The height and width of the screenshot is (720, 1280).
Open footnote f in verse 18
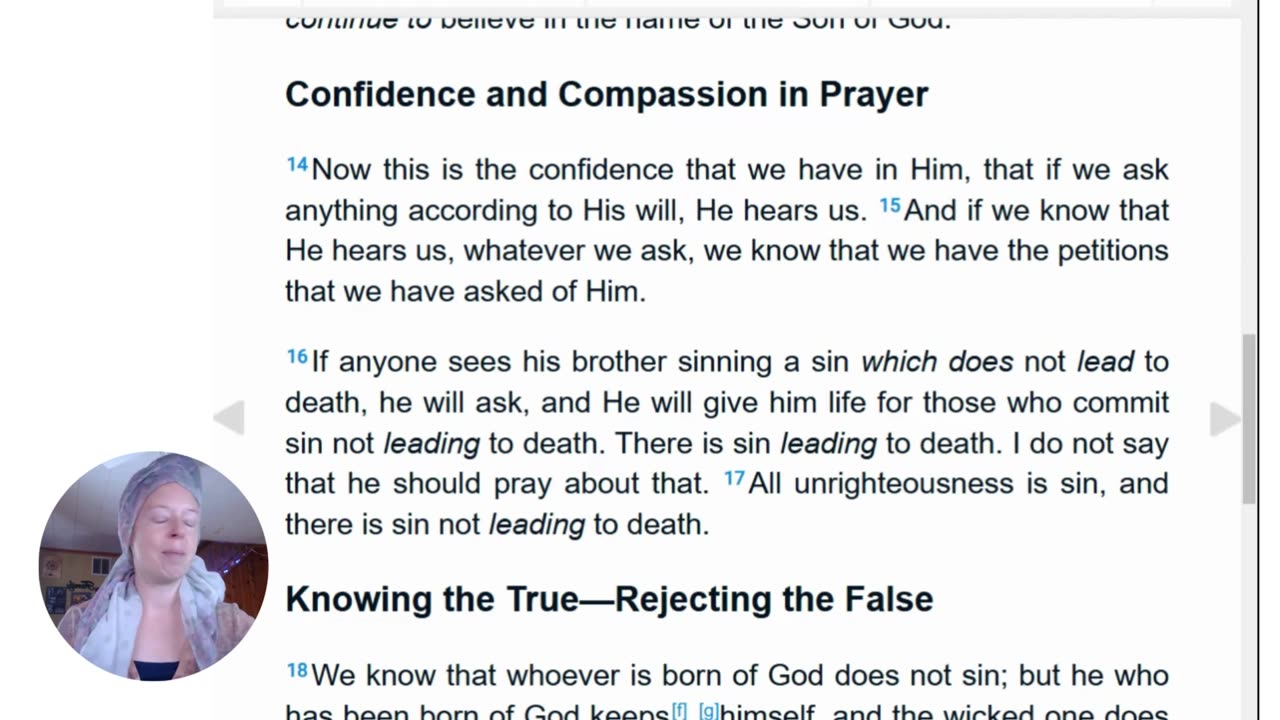click(x=679, y=712)
